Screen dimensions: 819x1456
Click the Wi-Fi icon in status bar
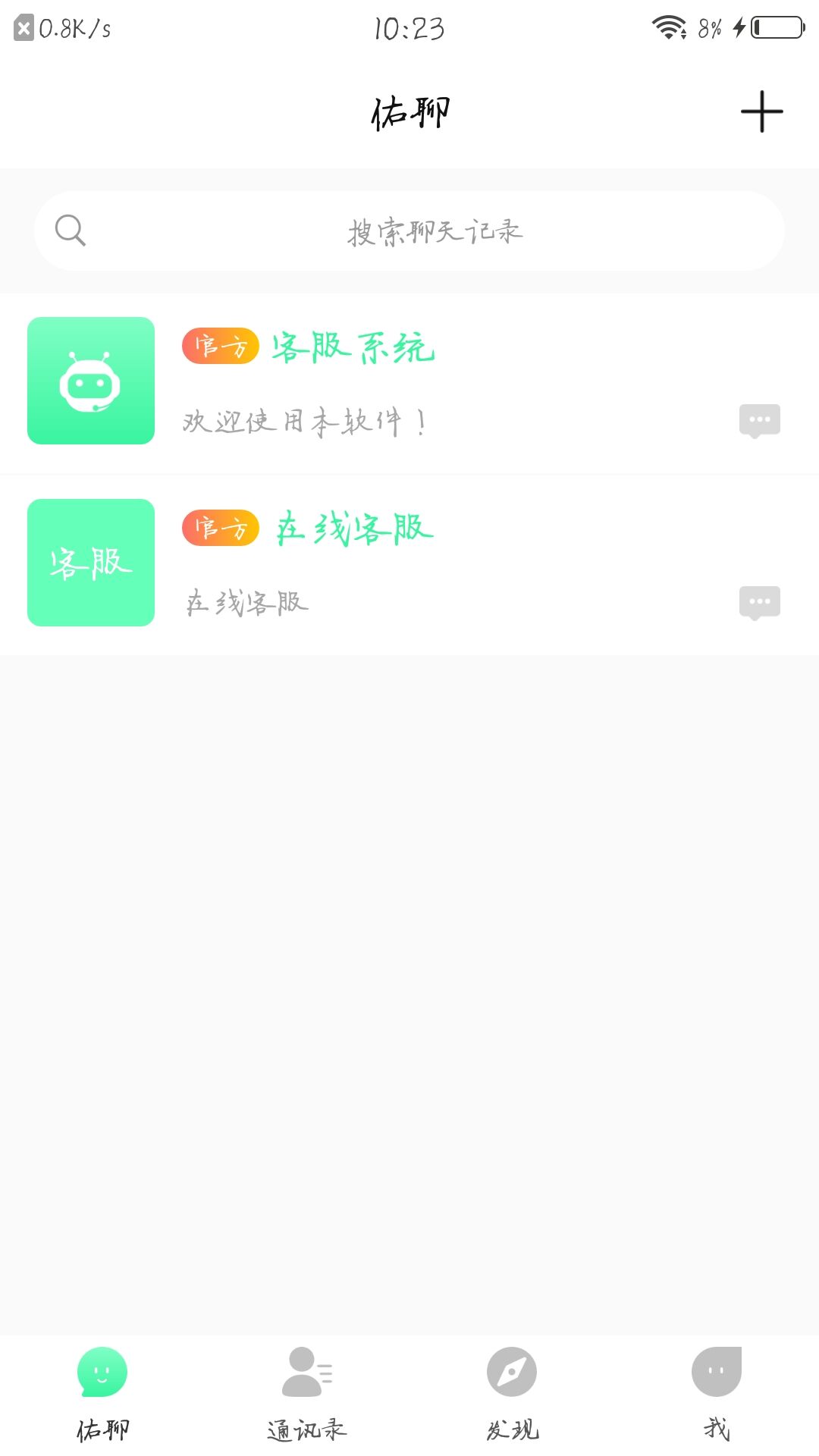tap(667, 27)
